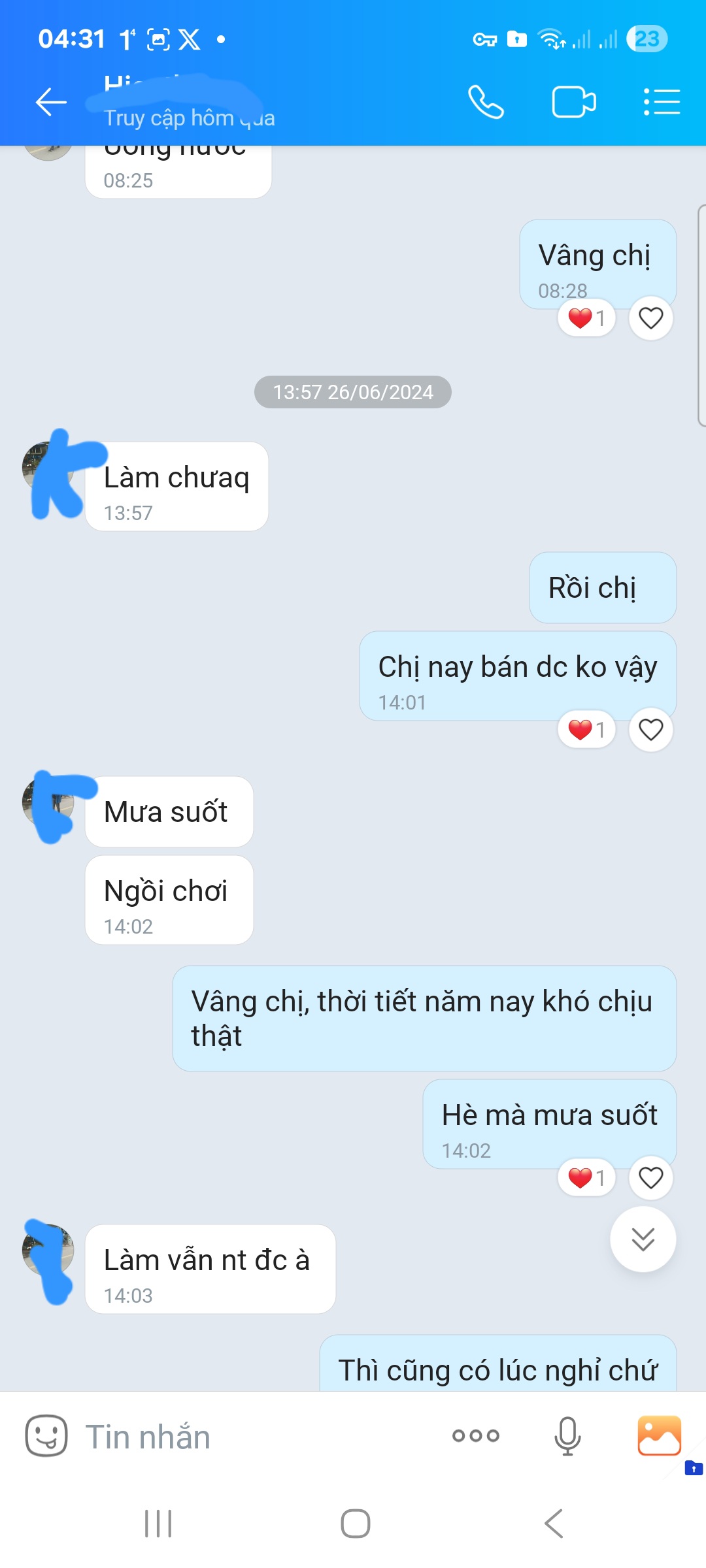Open more attachment options
Image resolution: width=706 pixels, height=1568 pixels.
476,1436
